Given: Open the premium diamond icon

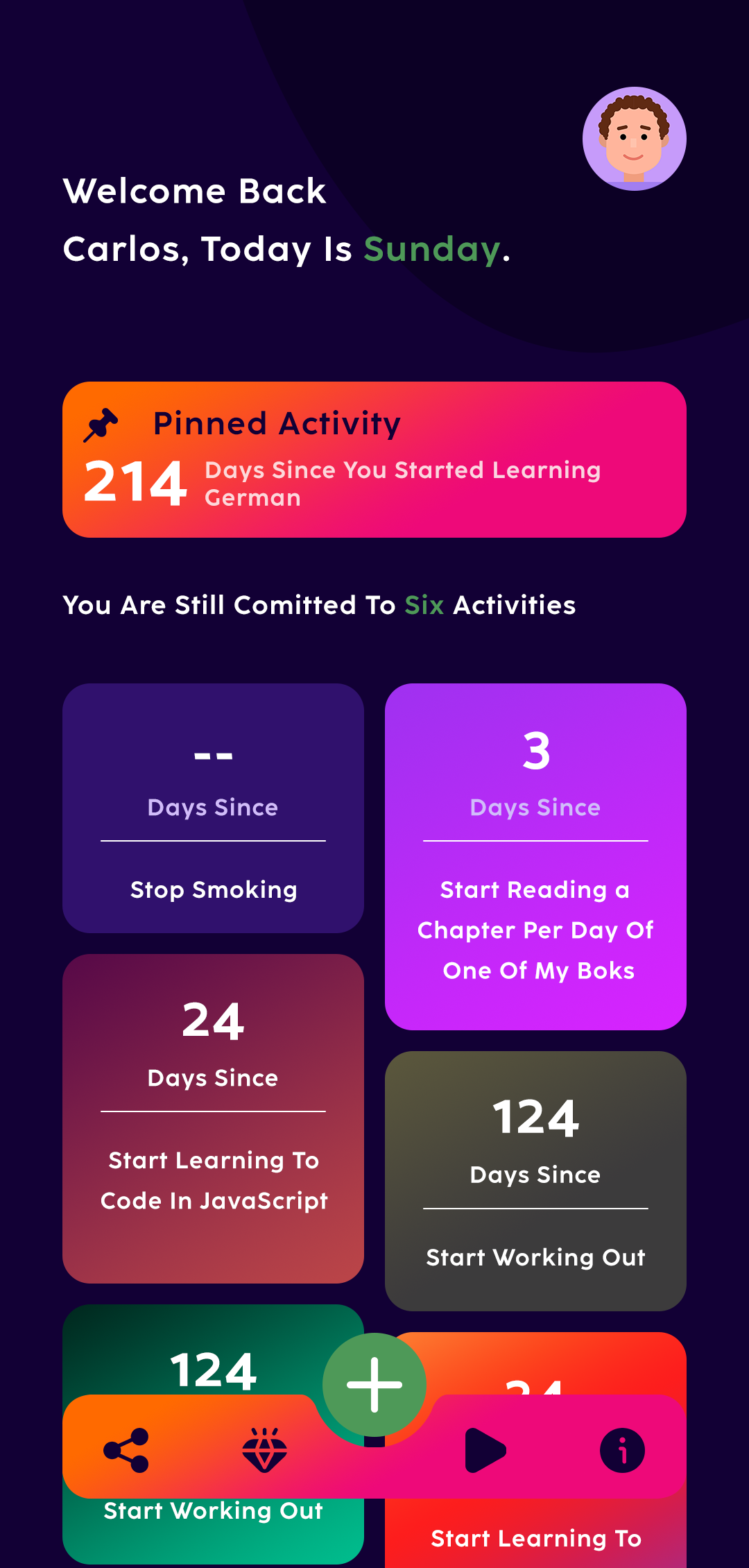Looking at the screenshot, I should click(264, 1450).
